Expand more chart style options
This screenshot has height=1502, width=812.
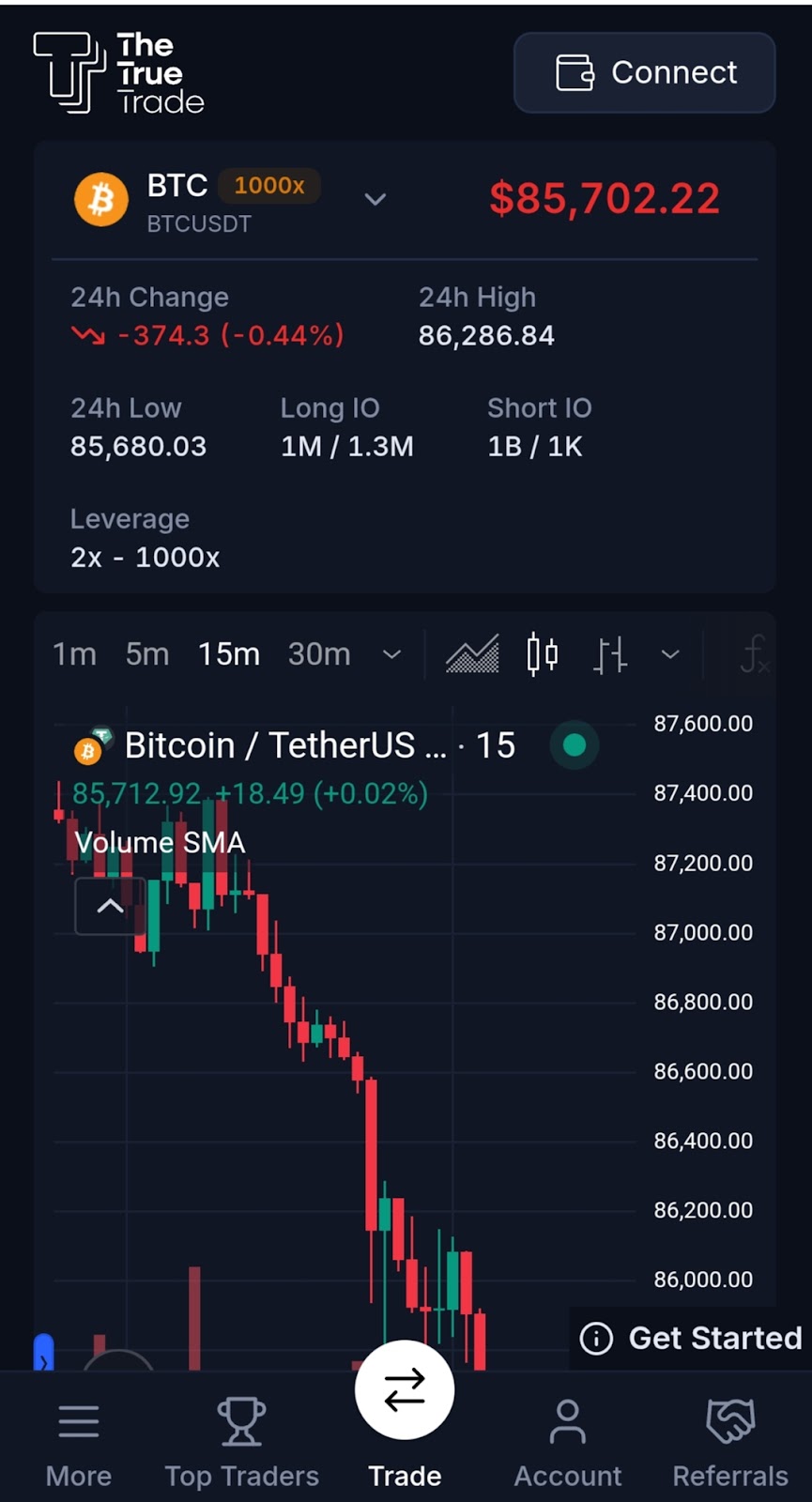click(x=670, y=654)
